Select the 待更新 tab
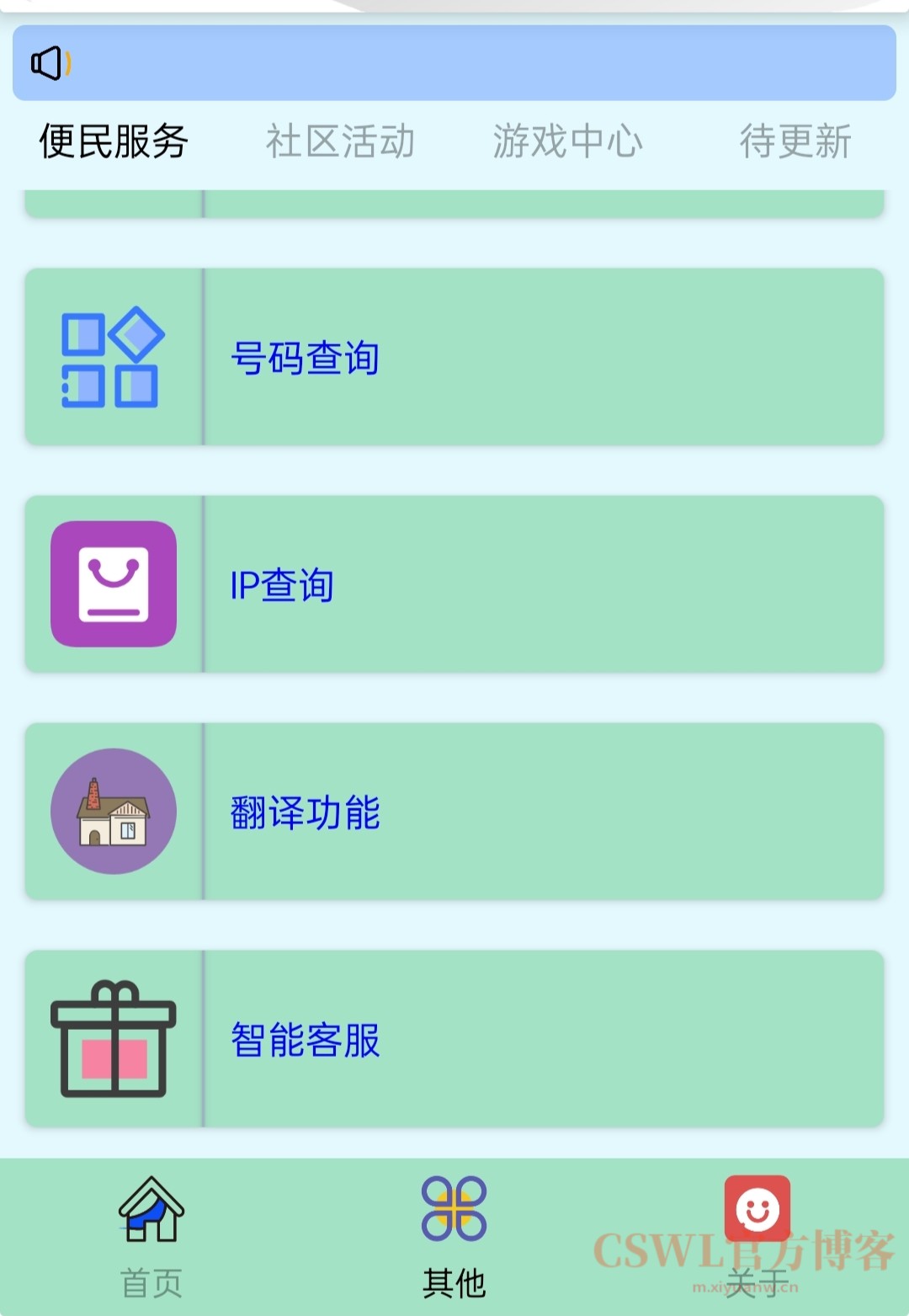 point(795,141)
